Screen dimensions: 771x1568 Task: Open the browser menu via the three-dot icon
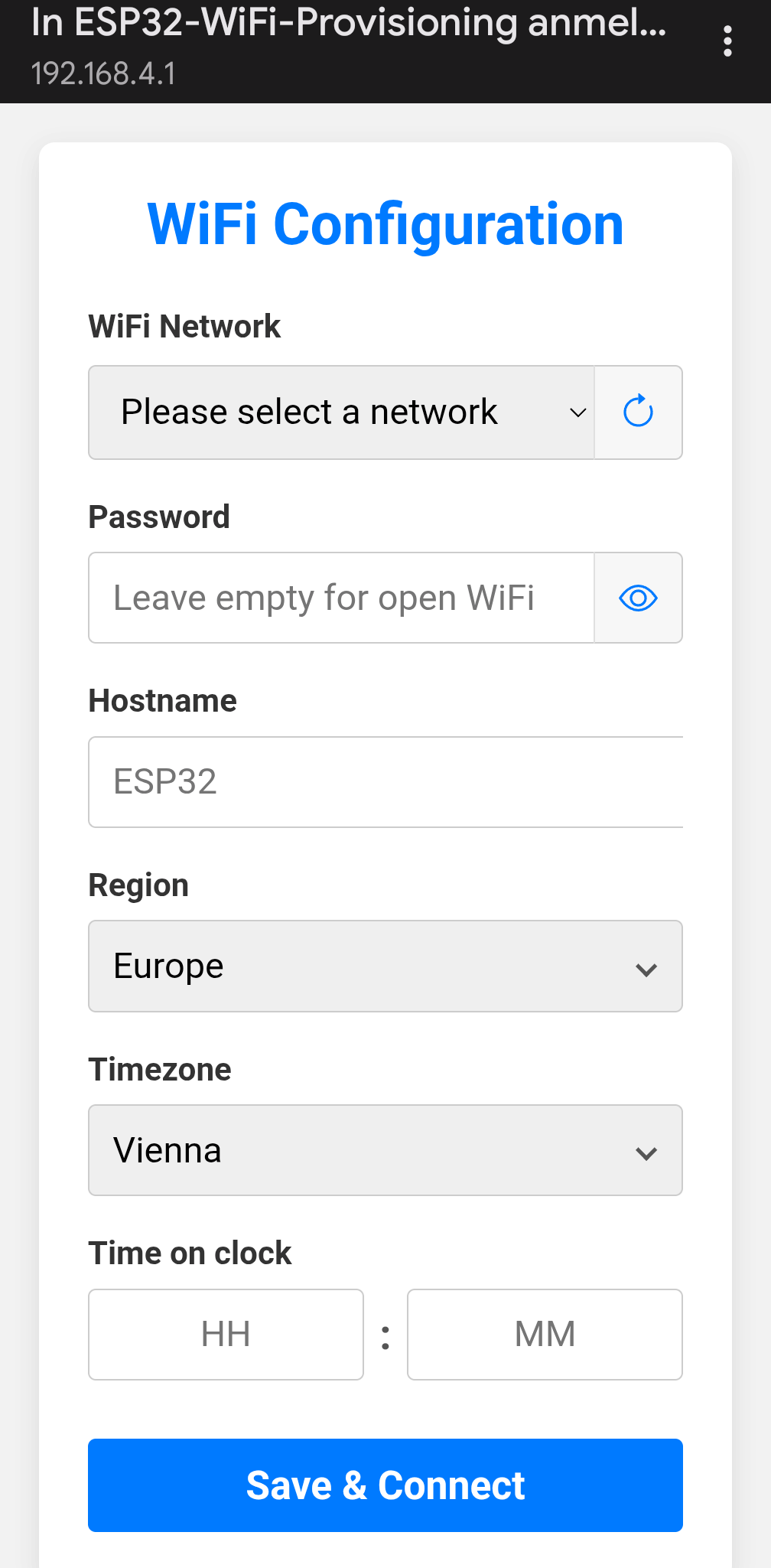point(726,41)
